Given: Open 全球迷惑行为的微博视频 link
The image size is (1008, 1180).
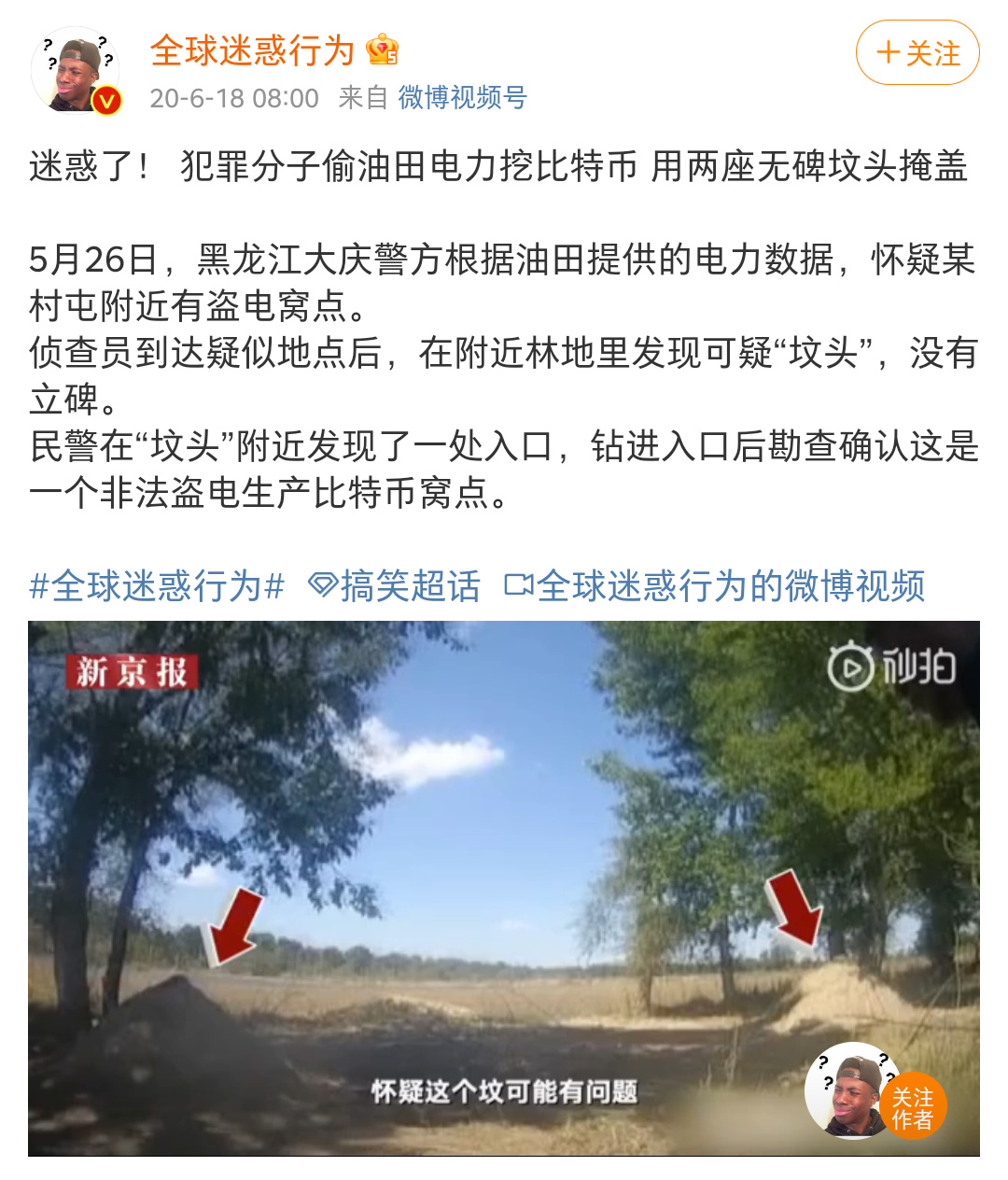Looking at the screenshot, I should (715, 586).
